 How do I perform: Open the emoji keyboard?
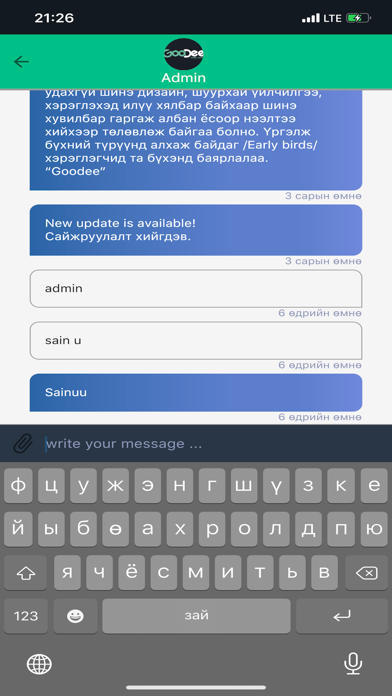pyautogui.click(x=75, y=616)
